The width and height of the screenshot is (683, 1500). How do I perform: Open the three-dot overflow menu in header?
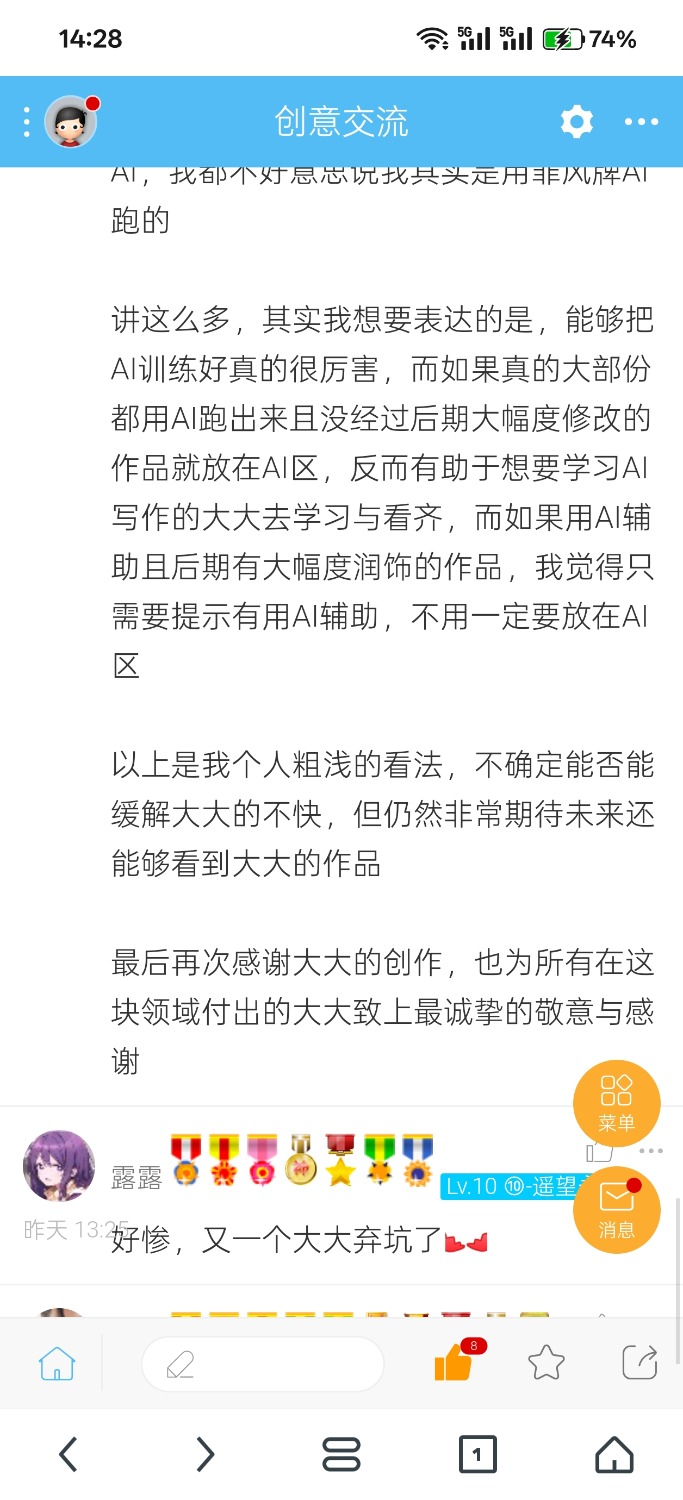(641, 122)
